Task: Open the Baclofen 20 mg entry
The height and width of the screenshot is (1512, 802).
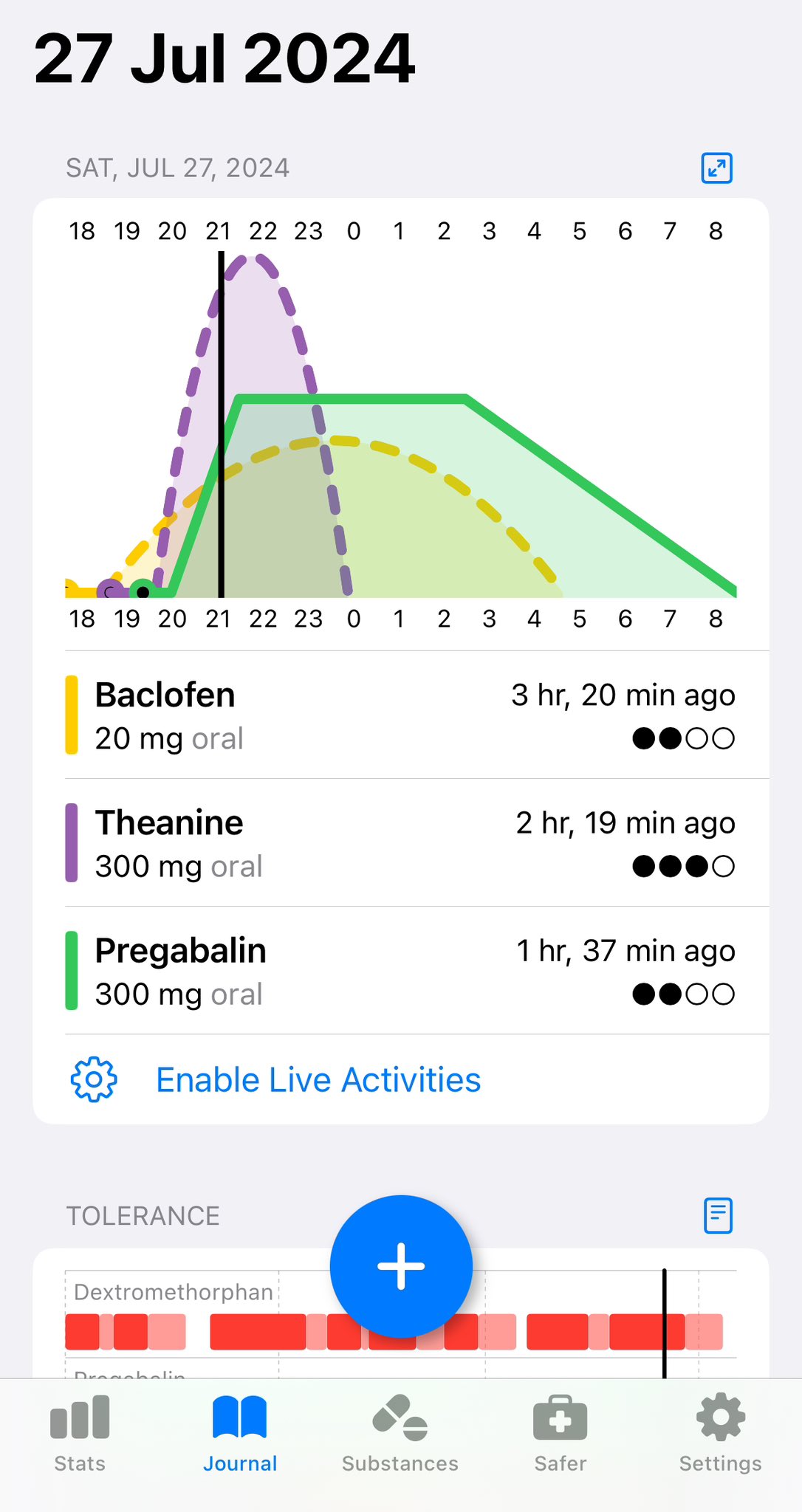Action: (x=400, y=715)
